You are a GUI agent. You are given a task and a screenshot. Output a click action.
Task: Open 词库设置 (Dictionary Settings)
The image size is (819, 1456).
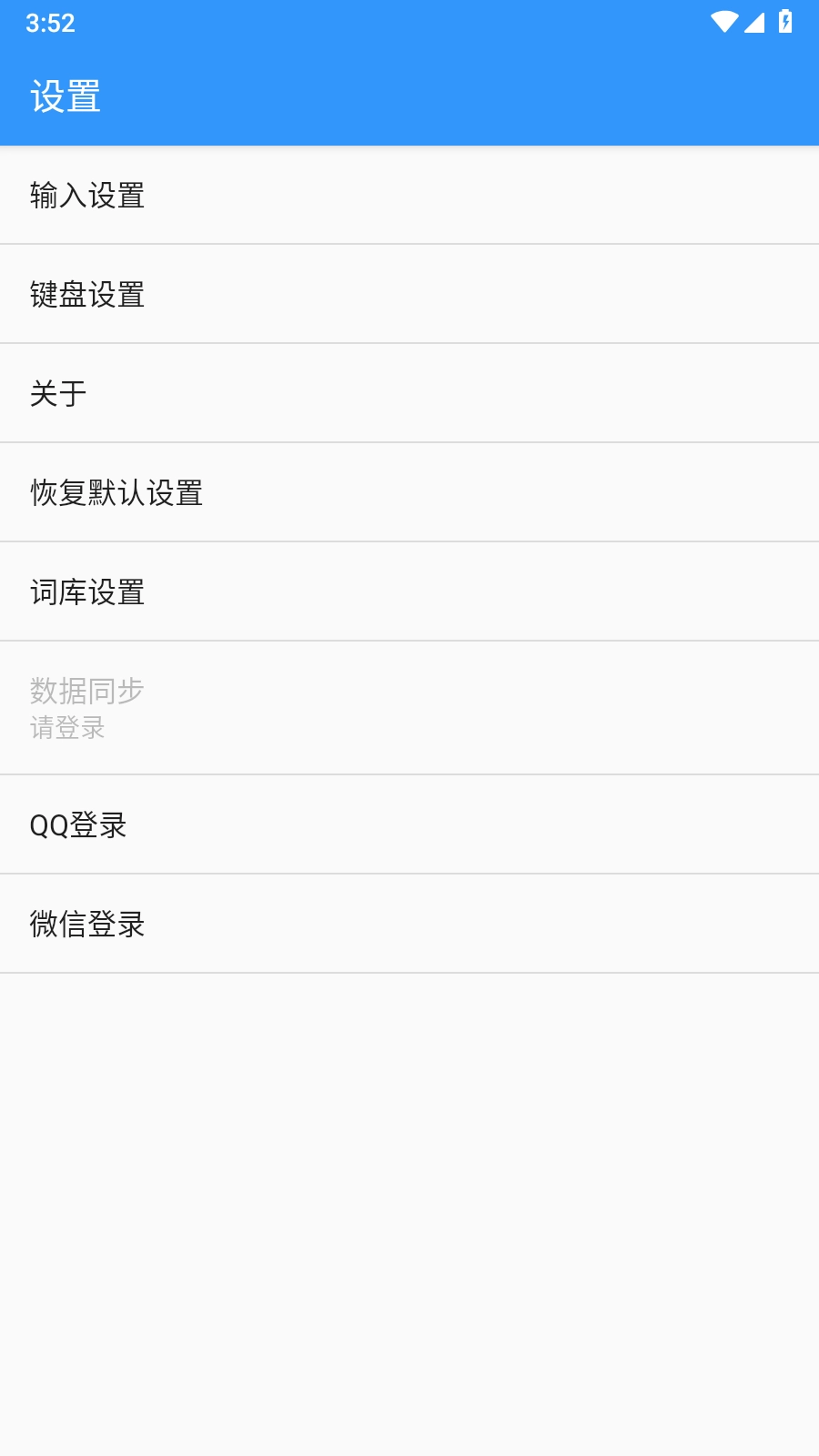pyautogui.click(x=409, y=591)
